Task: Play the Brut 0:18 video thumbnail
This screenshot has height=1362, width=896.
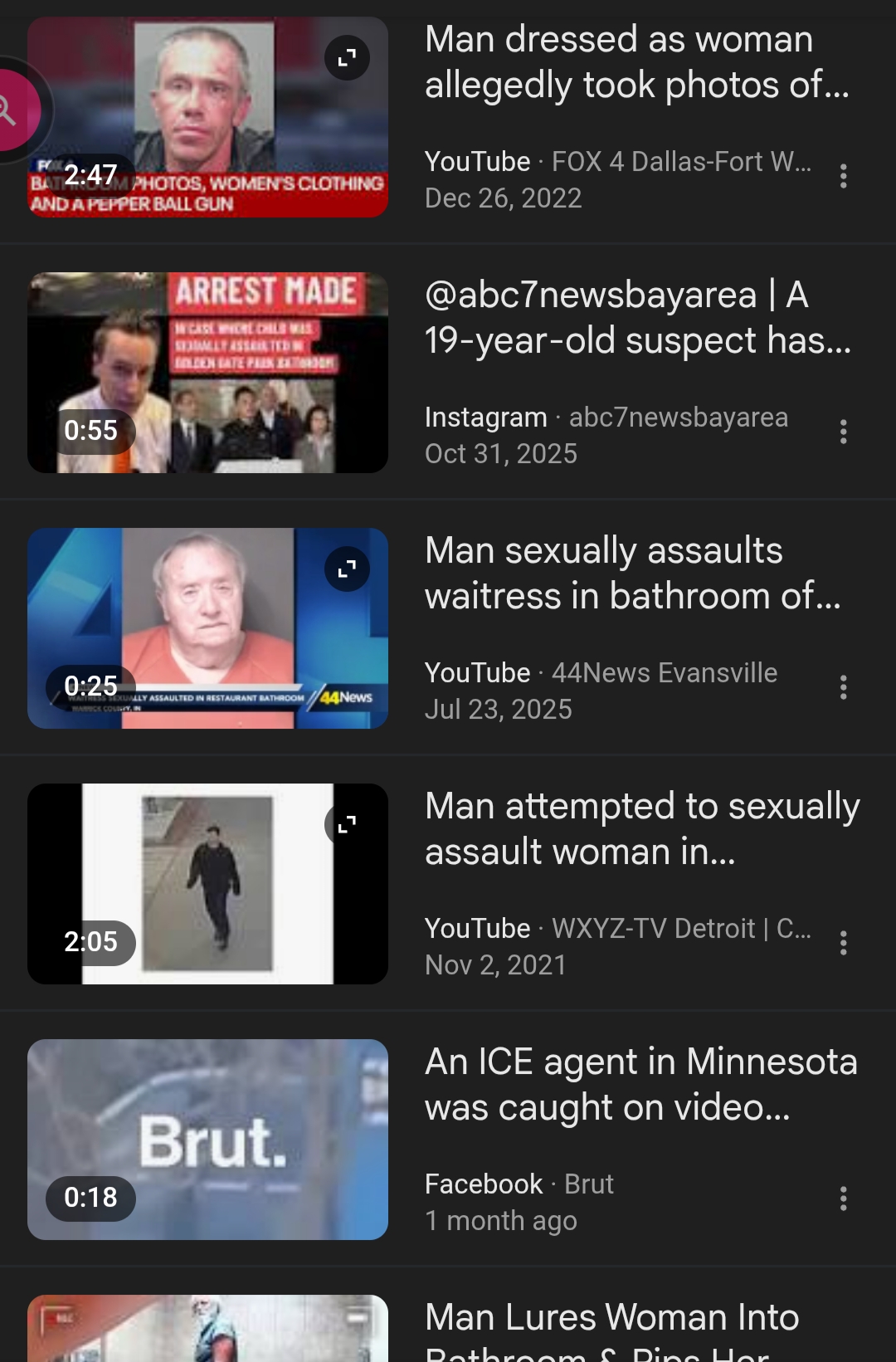Action: pos(207,1140)
